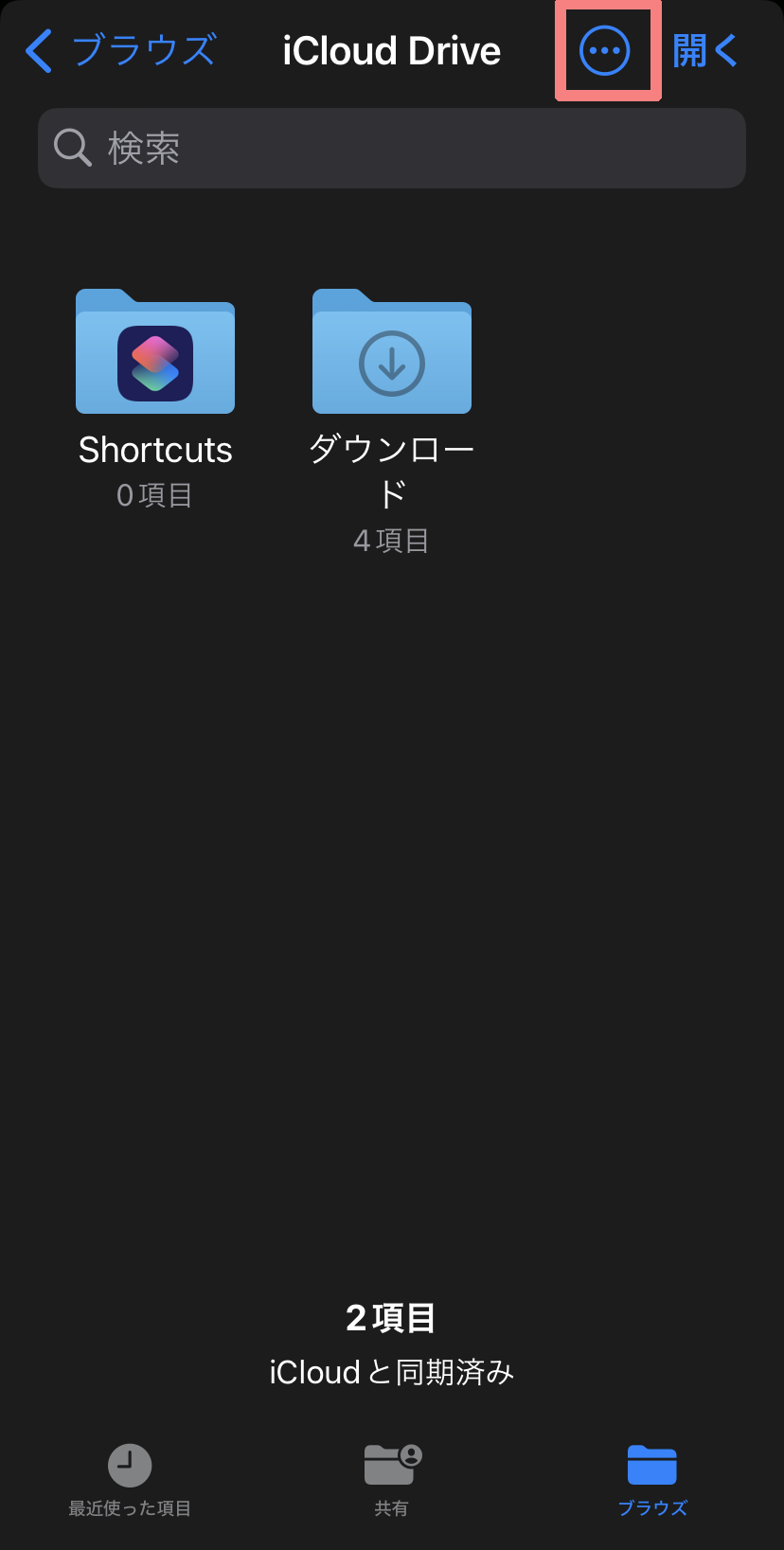784x1550 pixels.
Task: Switch to the 最近使った項目 tab
Action: click(x=130, y=1478)
